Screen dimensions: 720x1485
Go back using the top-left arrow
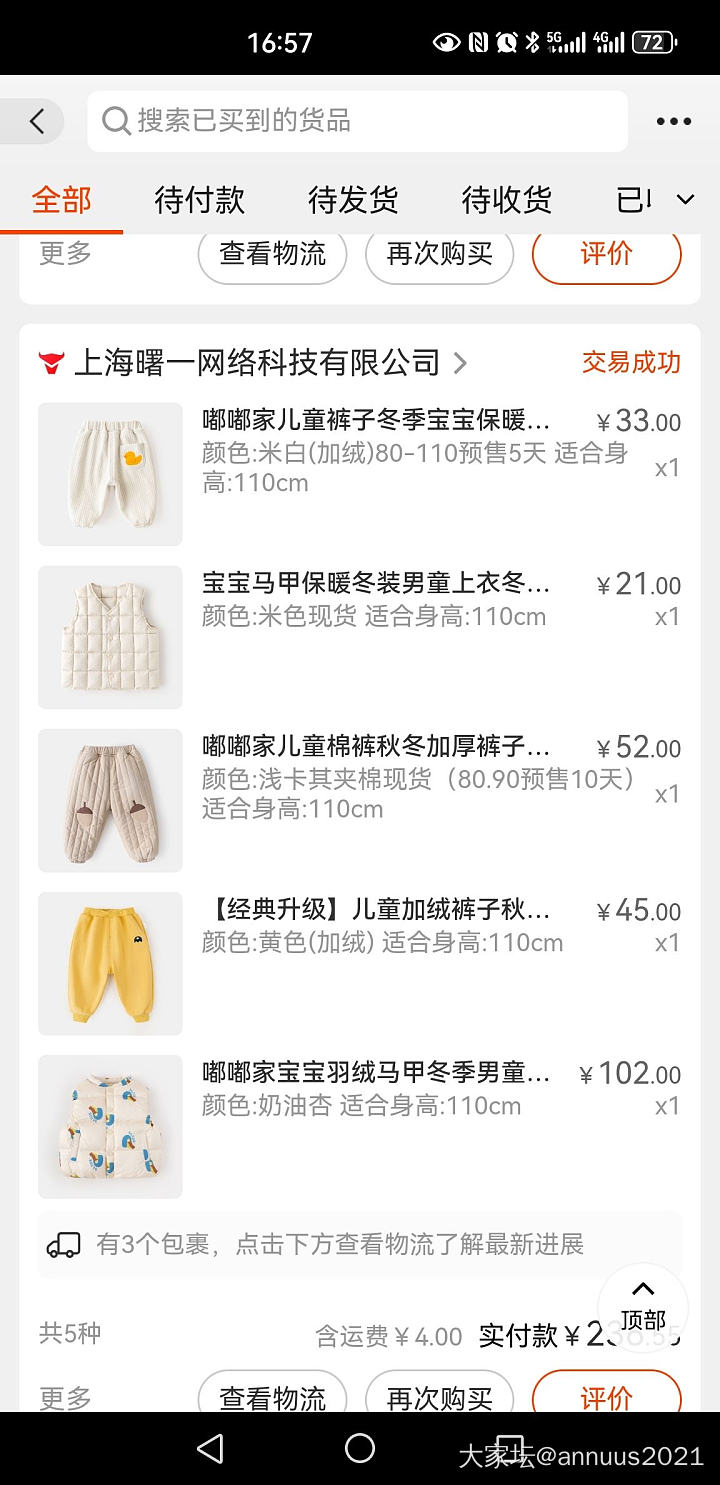pyautogui.click(x=37, y=122)
